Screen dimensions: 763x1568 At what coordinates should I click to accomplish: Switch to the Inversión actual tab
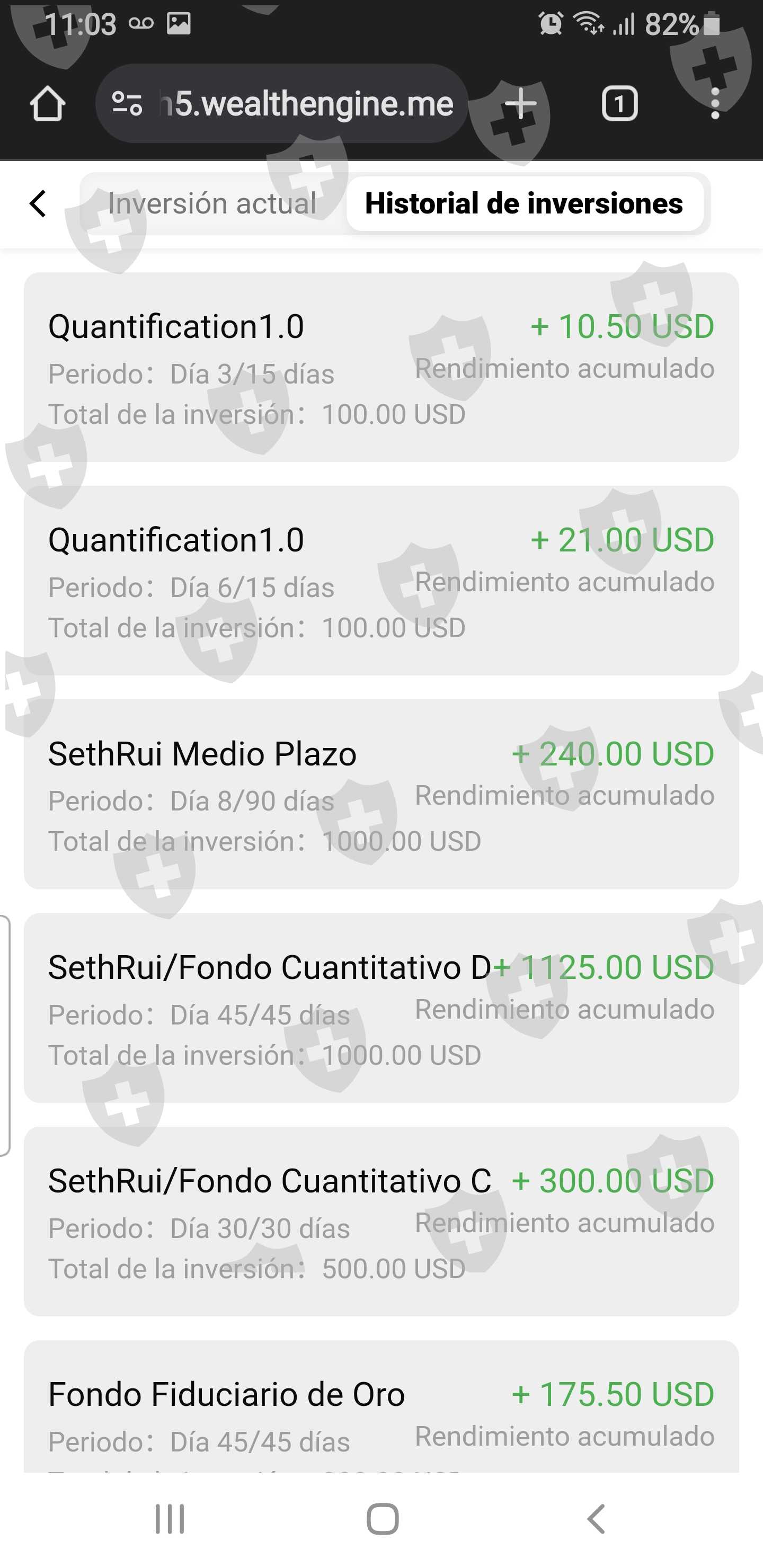coord(212,203)
